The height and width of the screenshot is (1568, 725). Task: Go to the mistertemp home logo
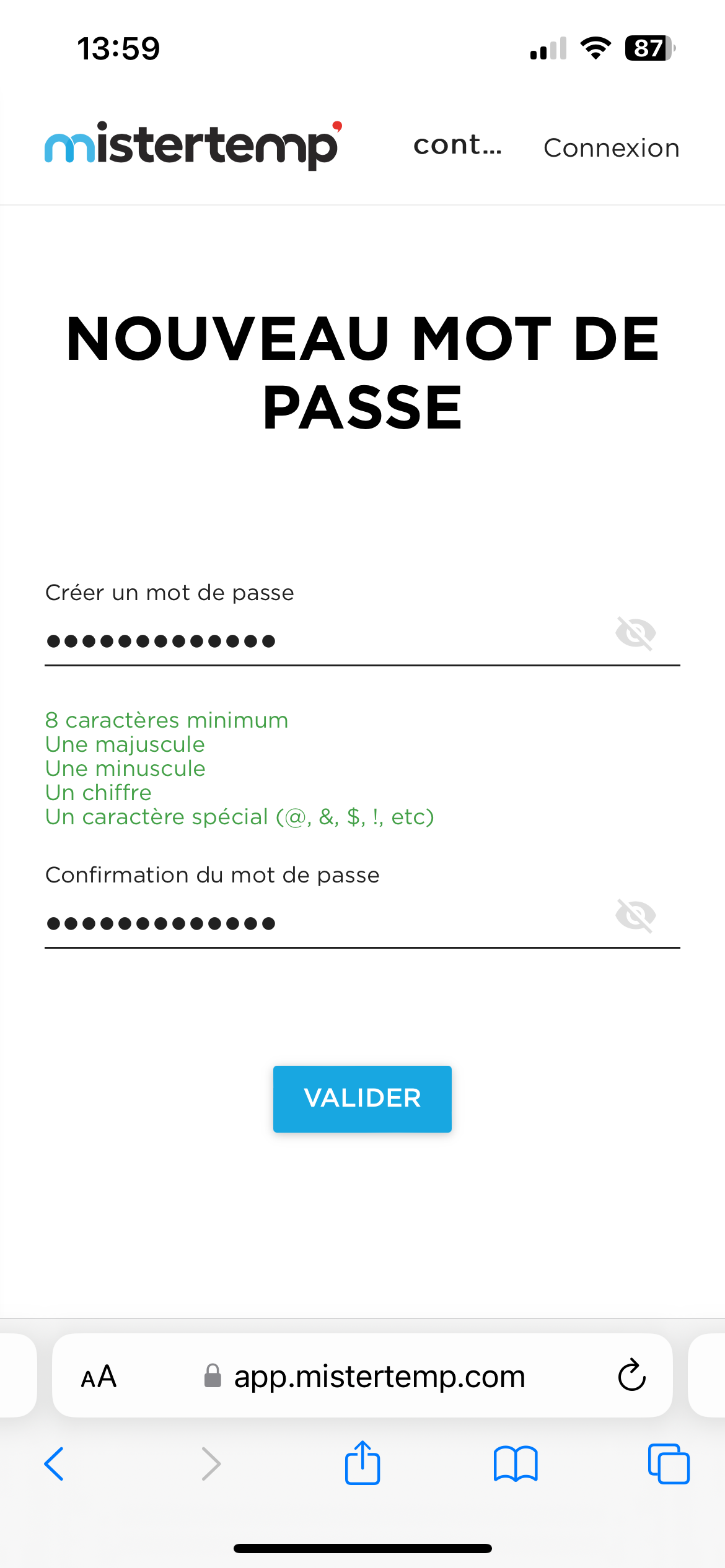[193, 145]
